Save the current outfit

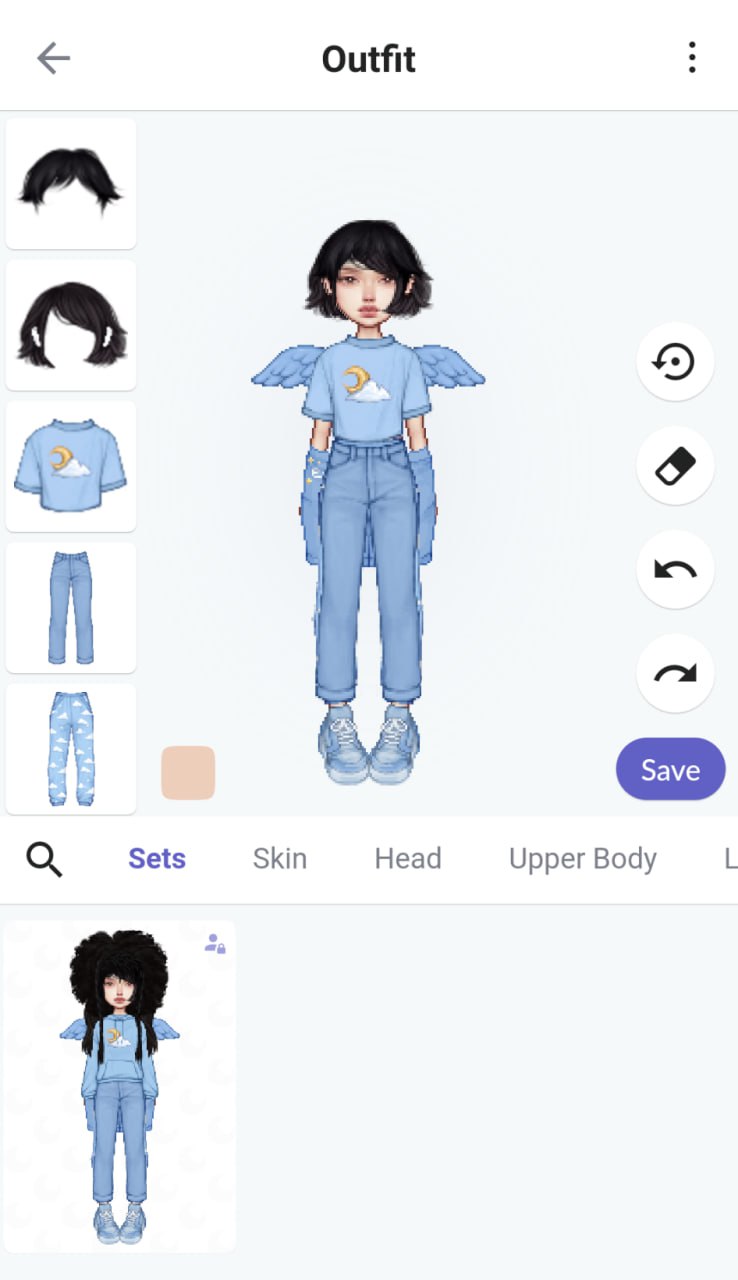670,770
